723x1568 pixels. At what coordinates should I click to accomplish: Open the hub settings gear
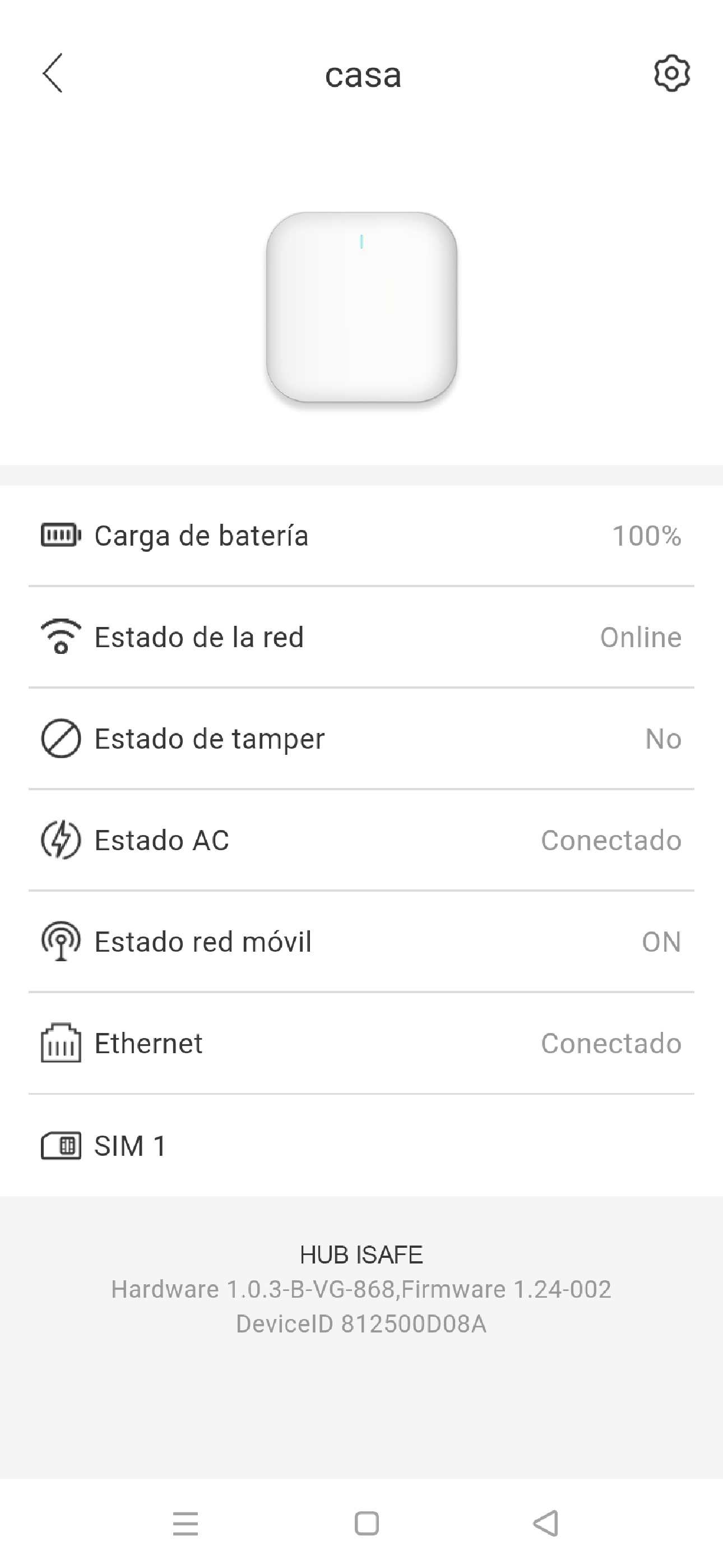[x=672, y=73]
